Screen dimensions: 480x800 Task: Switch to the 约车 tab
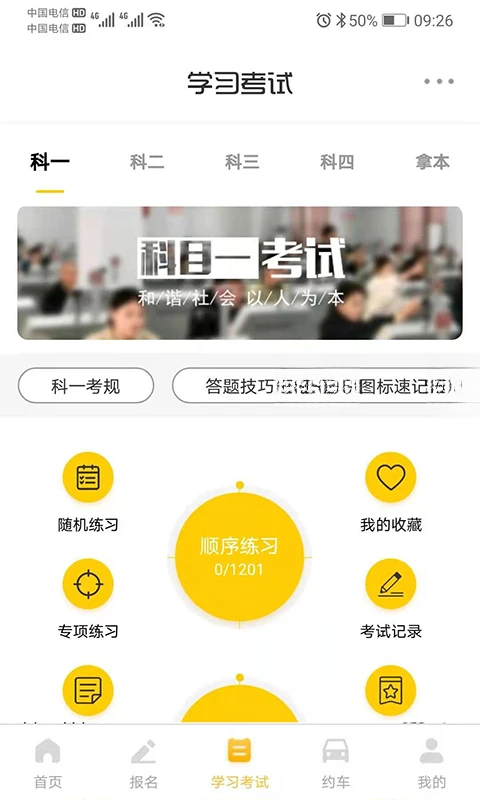click(x=336, y=763)
